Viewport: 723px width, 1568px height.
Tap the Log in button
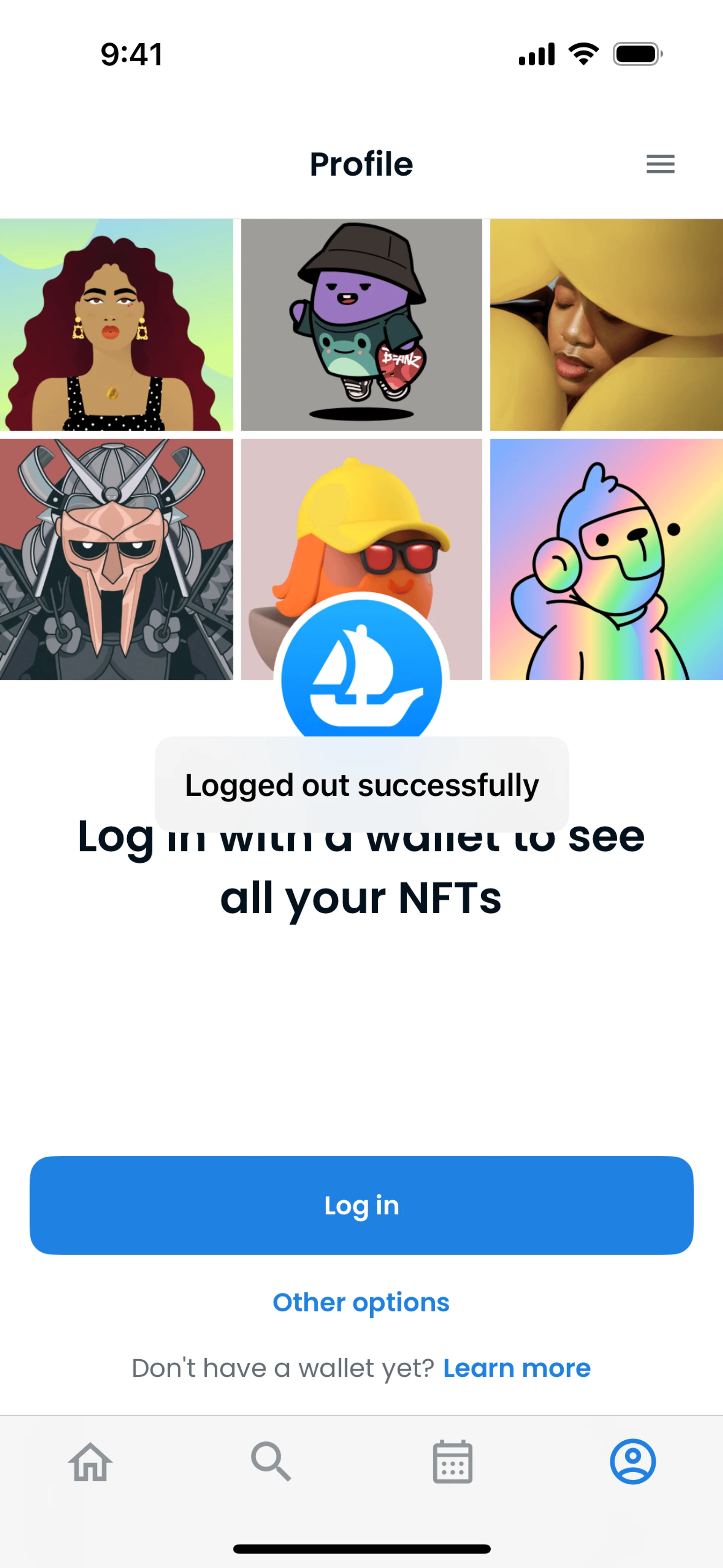click(361, 1204)
